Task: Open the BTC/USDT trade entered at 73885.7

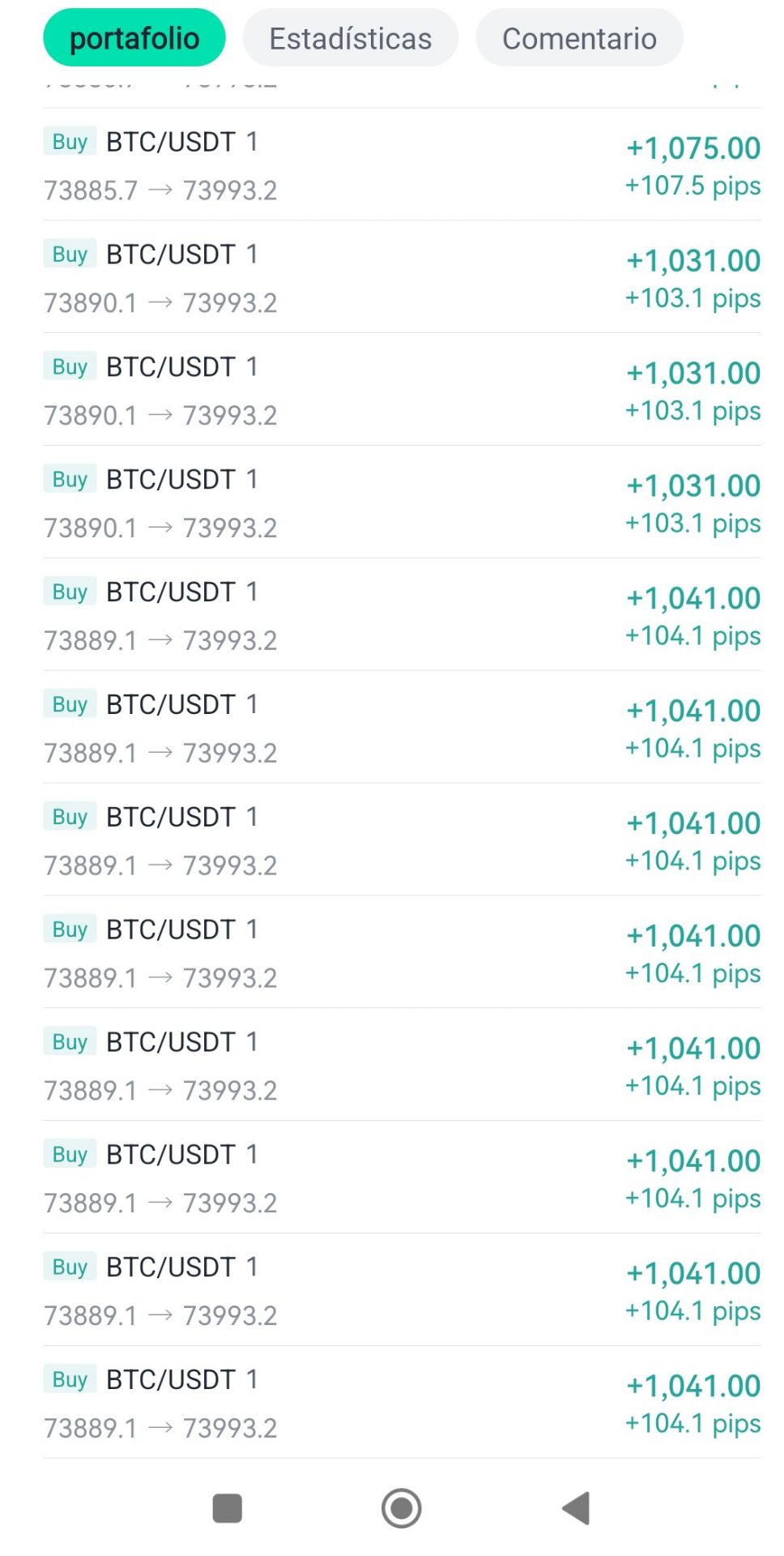Action: point(401,165)
